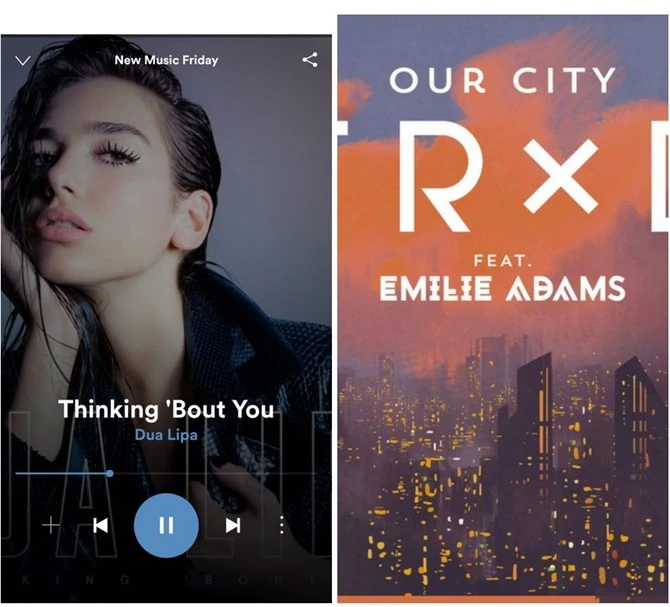The image size is (670, 607).
Task: Skip to the previous track
Action: coord(100,525)
